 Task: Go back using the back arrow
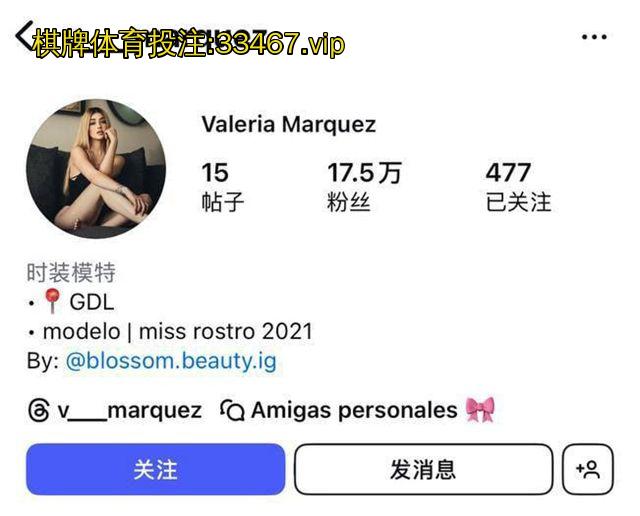click(24, 36)
